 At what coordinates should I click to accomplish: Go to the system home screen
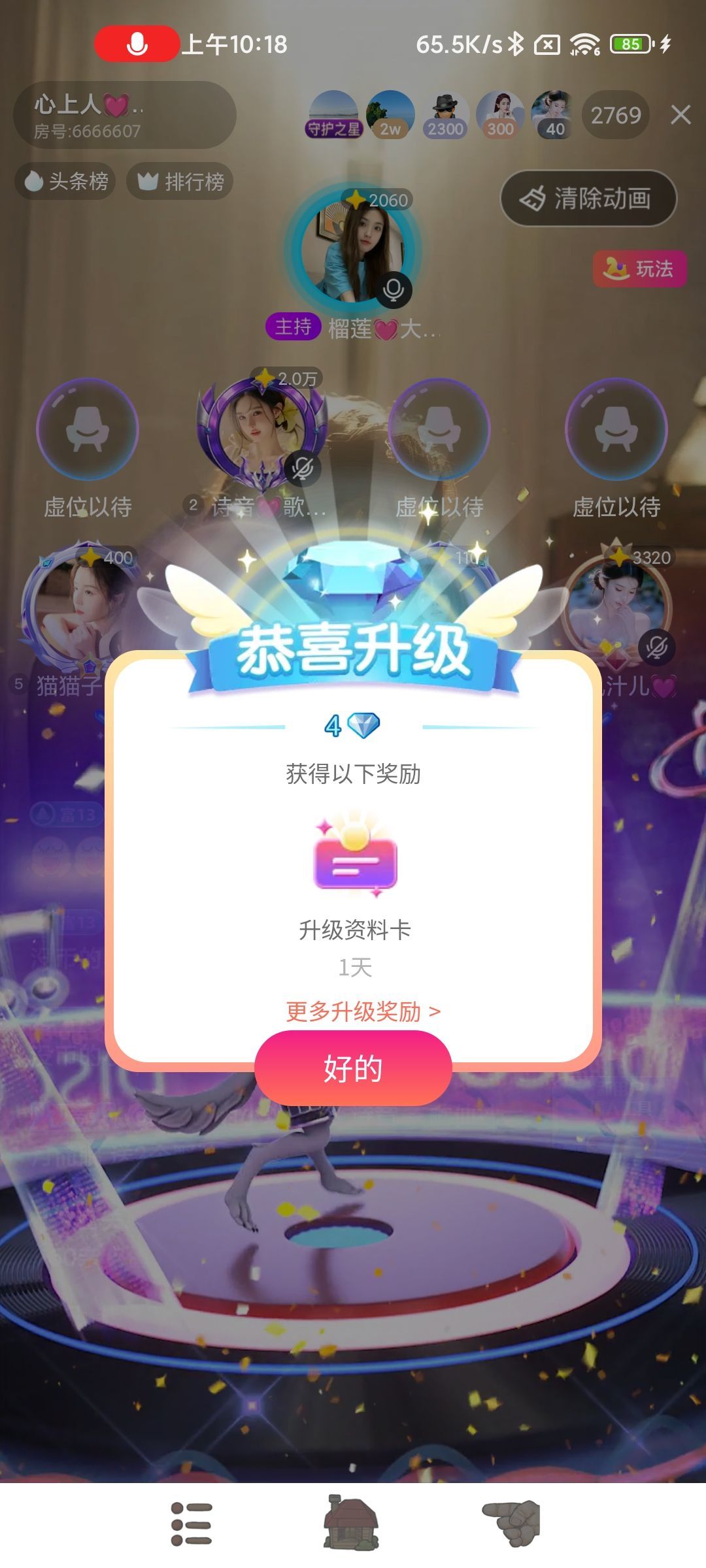(x=352, y=1524)
